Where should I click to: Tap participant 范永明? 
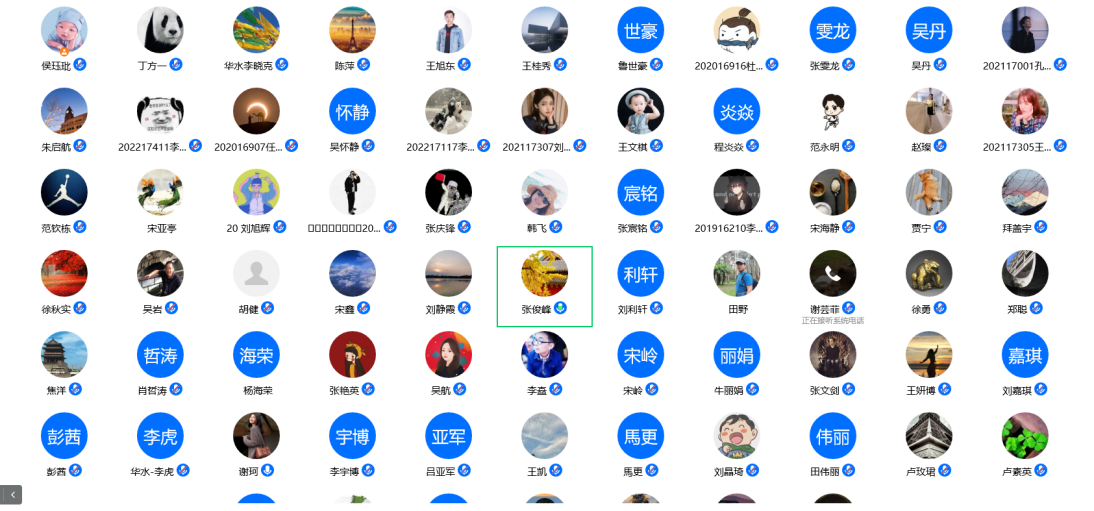coord(832,112)
